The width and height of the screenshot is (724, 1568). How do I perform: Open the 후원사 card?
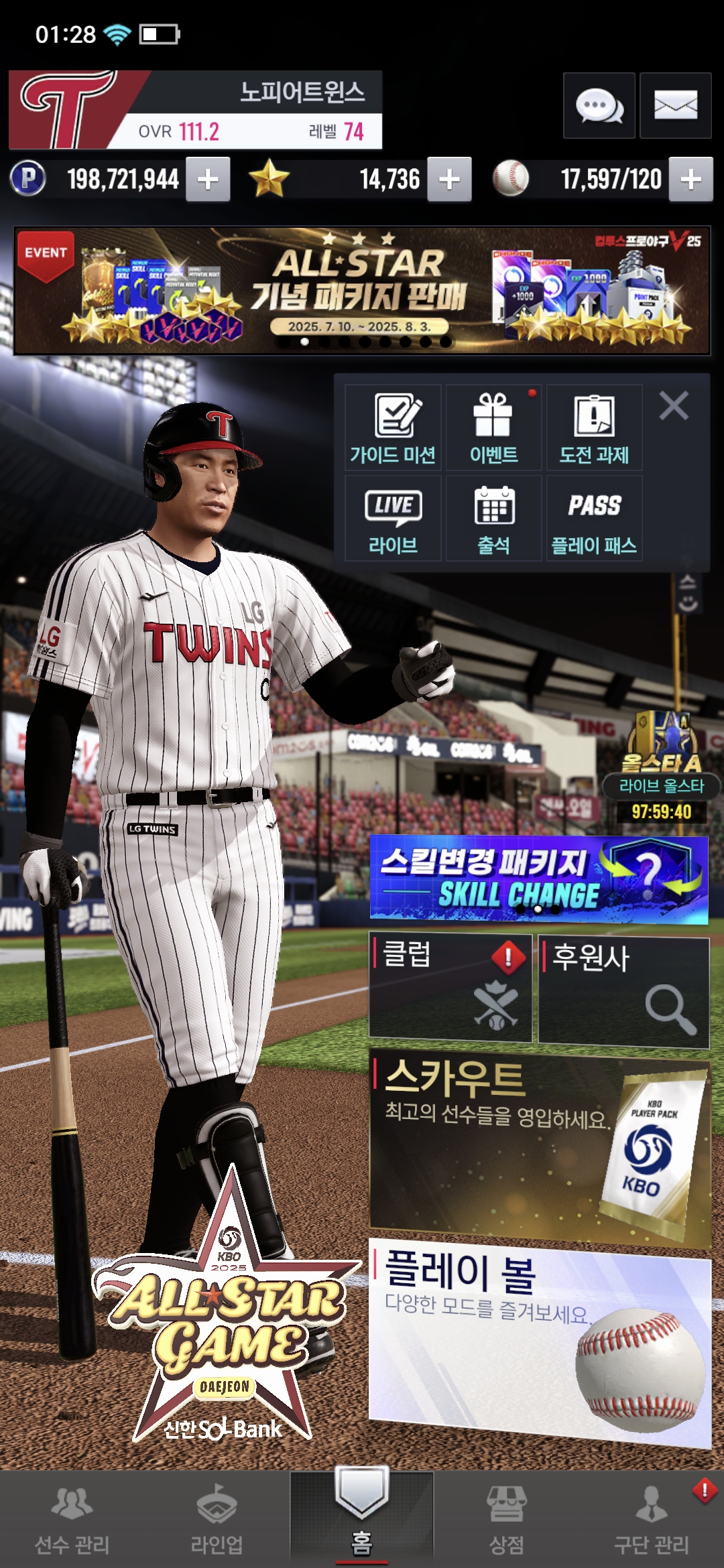[x=623, y=990]
